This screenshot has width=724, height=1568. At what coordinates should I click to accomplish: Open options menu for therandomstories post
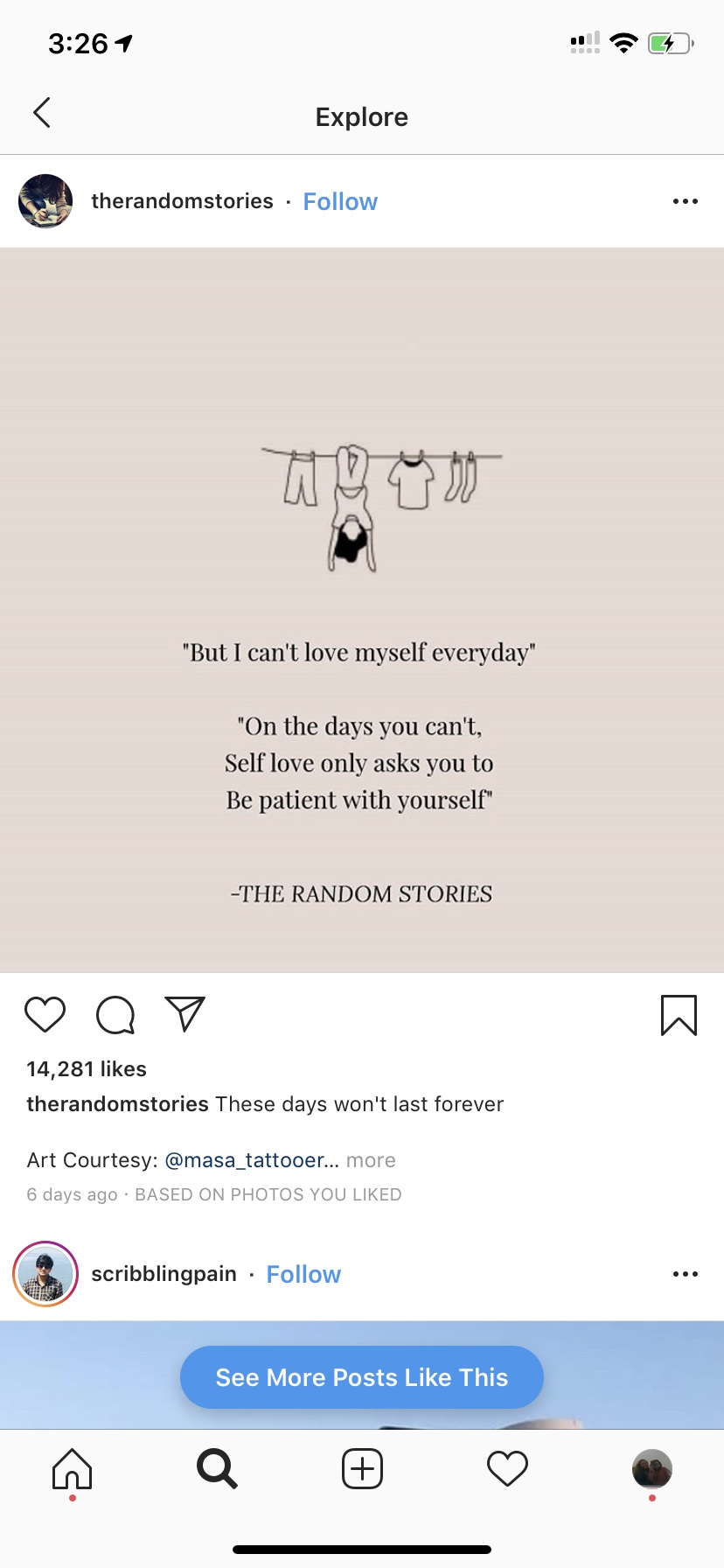point(686,201)
